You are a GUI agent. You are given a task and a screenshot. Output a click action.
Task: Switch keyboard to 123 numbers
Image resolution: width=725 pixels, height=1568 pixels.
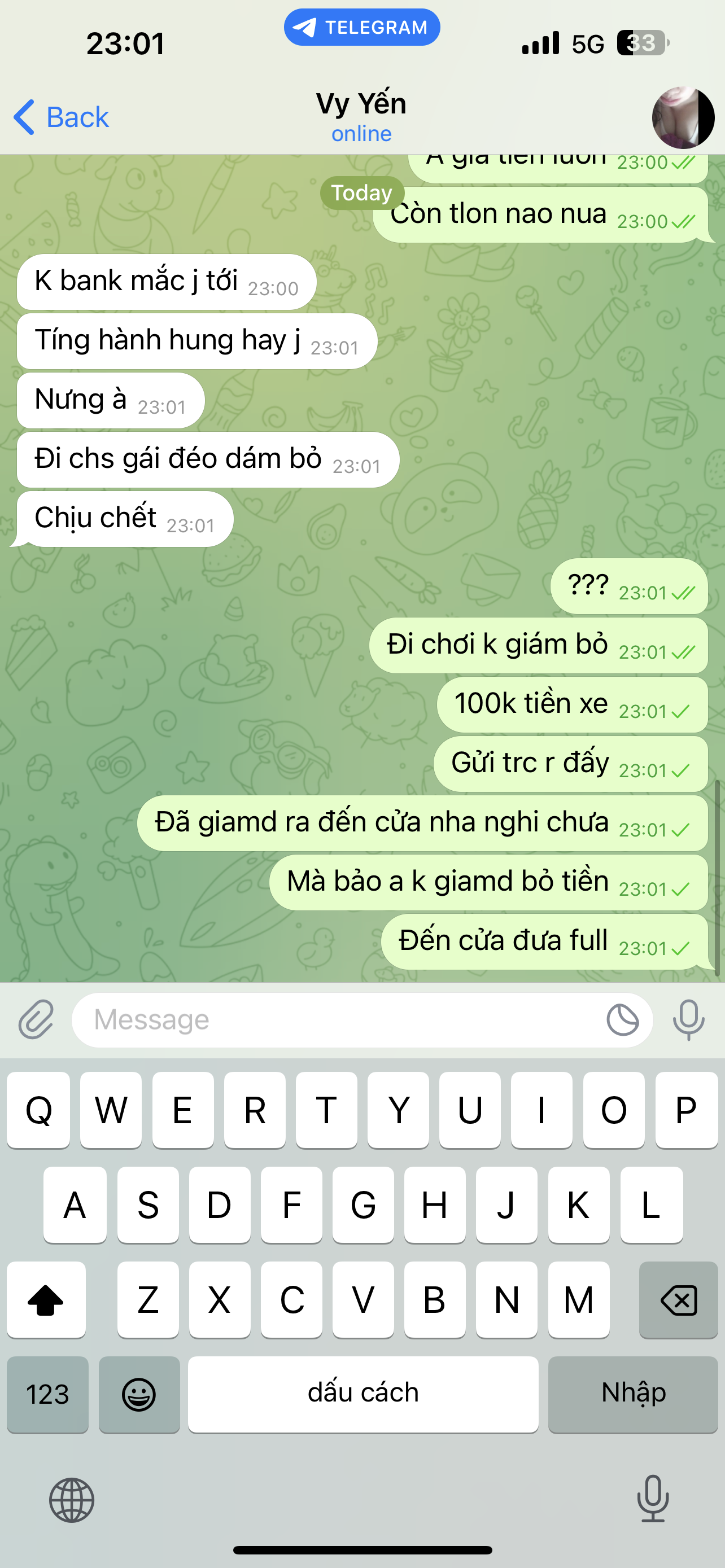pos(47,1394)
